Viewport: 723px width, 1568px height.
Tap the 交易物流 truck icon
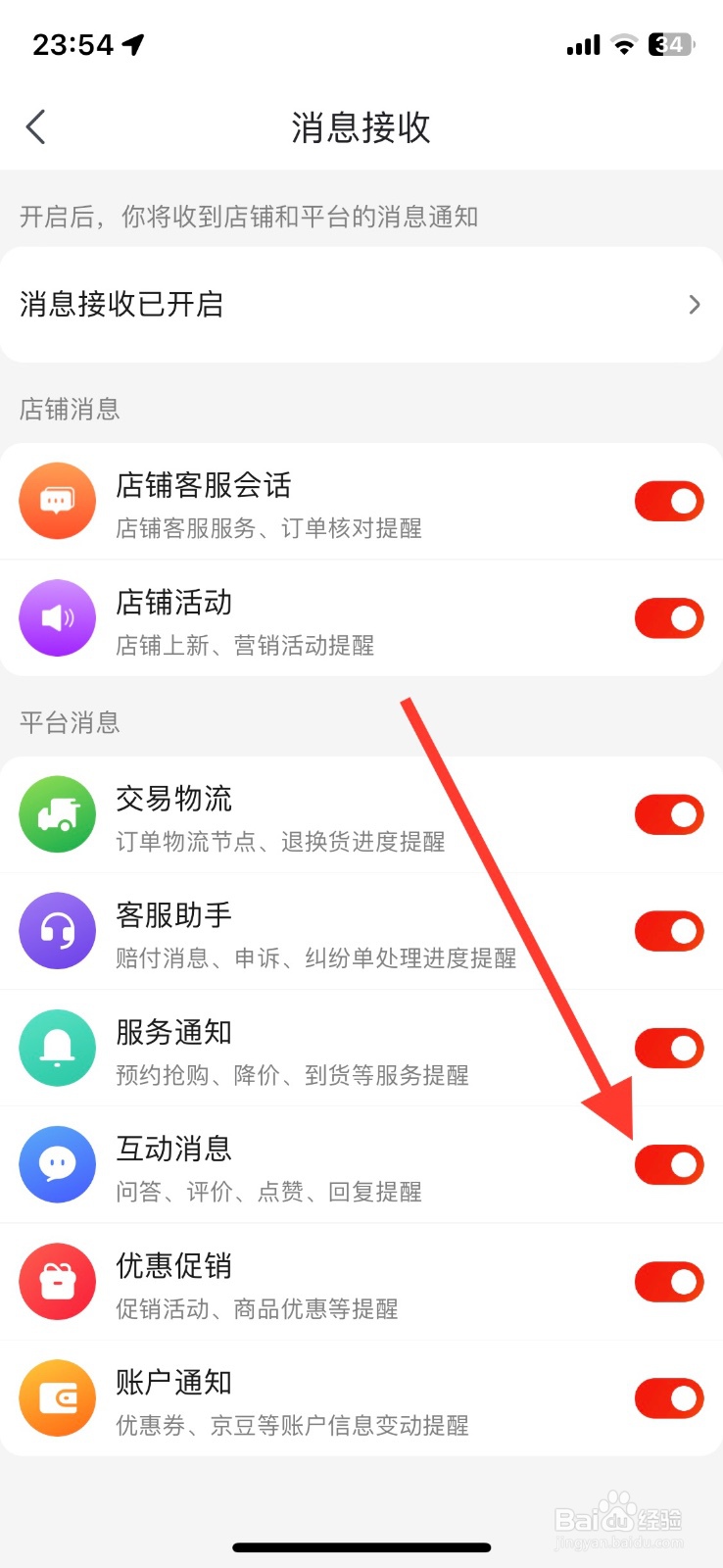click(57, 814)
